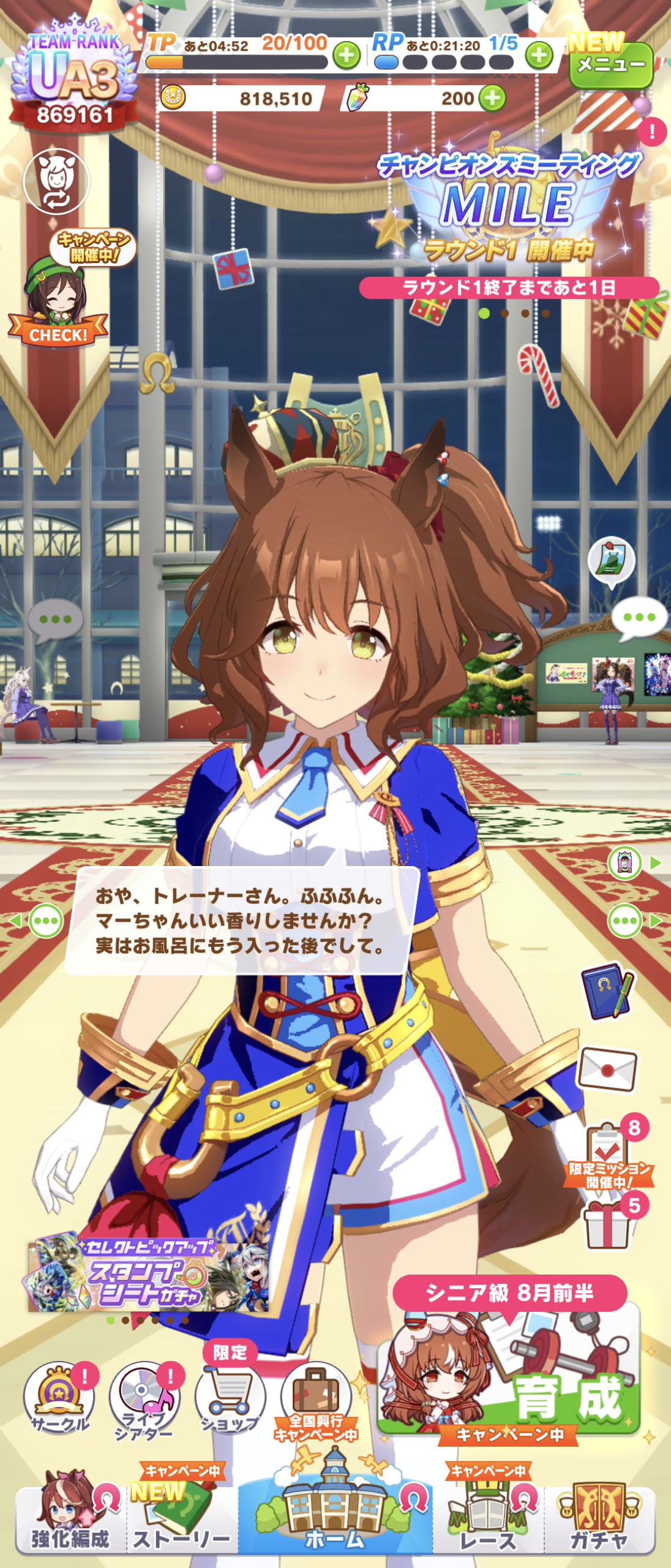The image size is (671, 1568).
Task: Tap the plus button to restore TP
Action: pyautogui.click(x=347, y=56)
